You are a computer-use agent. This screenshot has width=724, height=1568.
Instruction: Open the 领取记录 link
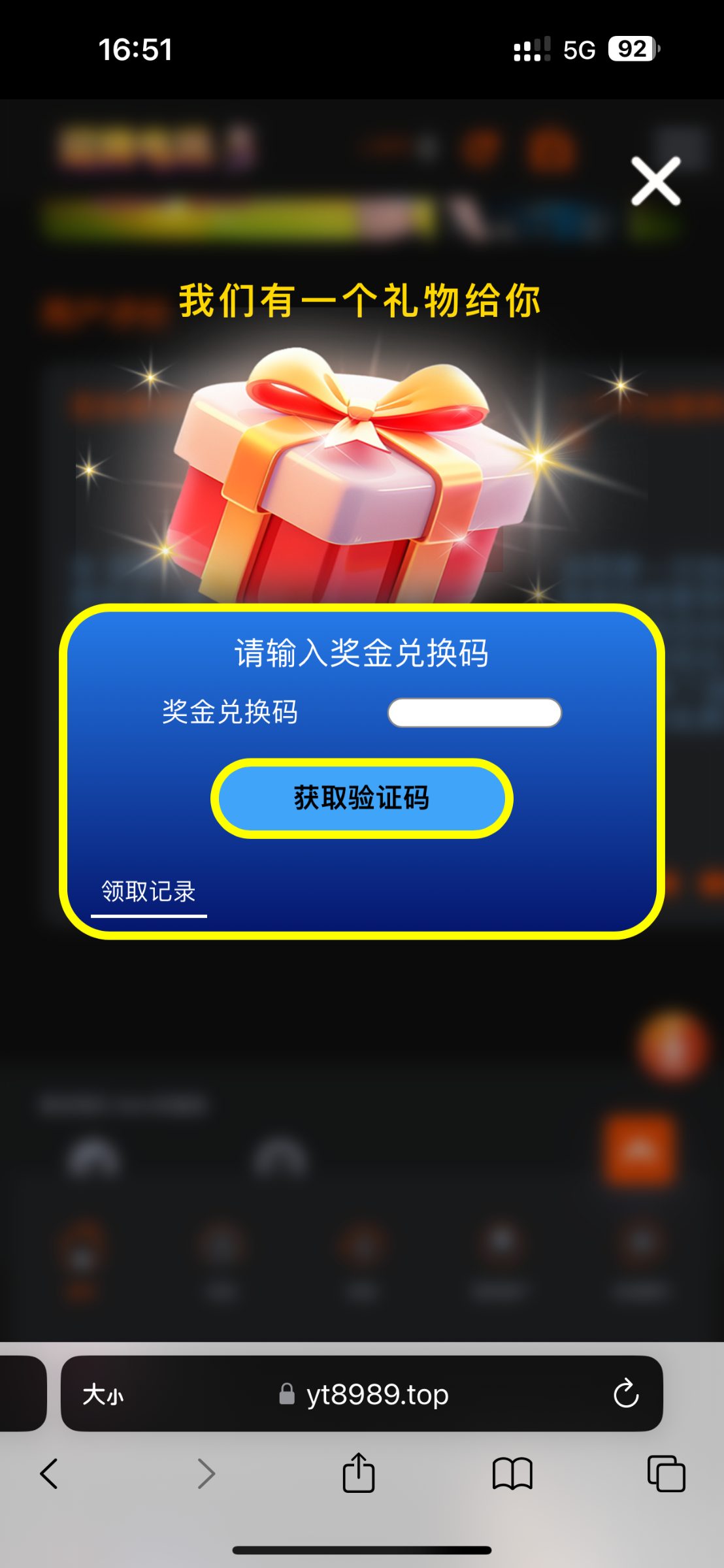click(149, 892)
